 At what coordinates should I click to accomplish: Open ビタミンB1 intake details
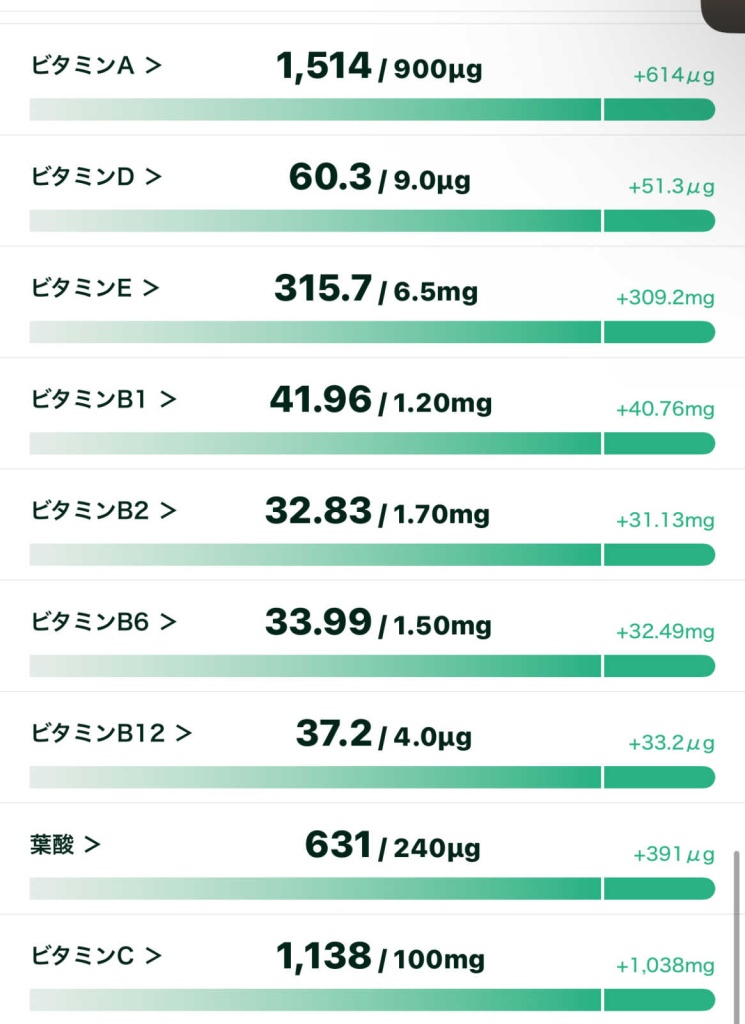pos(104,400)
